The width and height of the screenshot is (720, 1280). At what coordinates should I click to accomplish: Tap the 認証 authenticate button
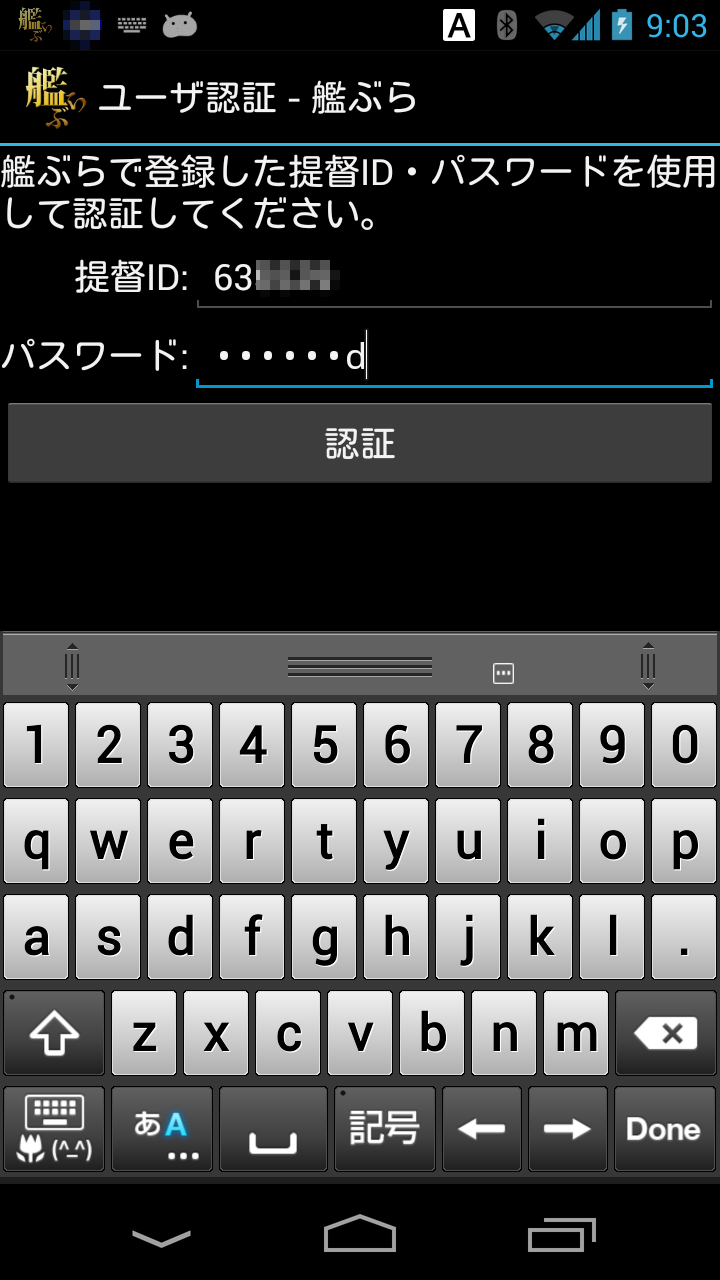coord(360,443)
